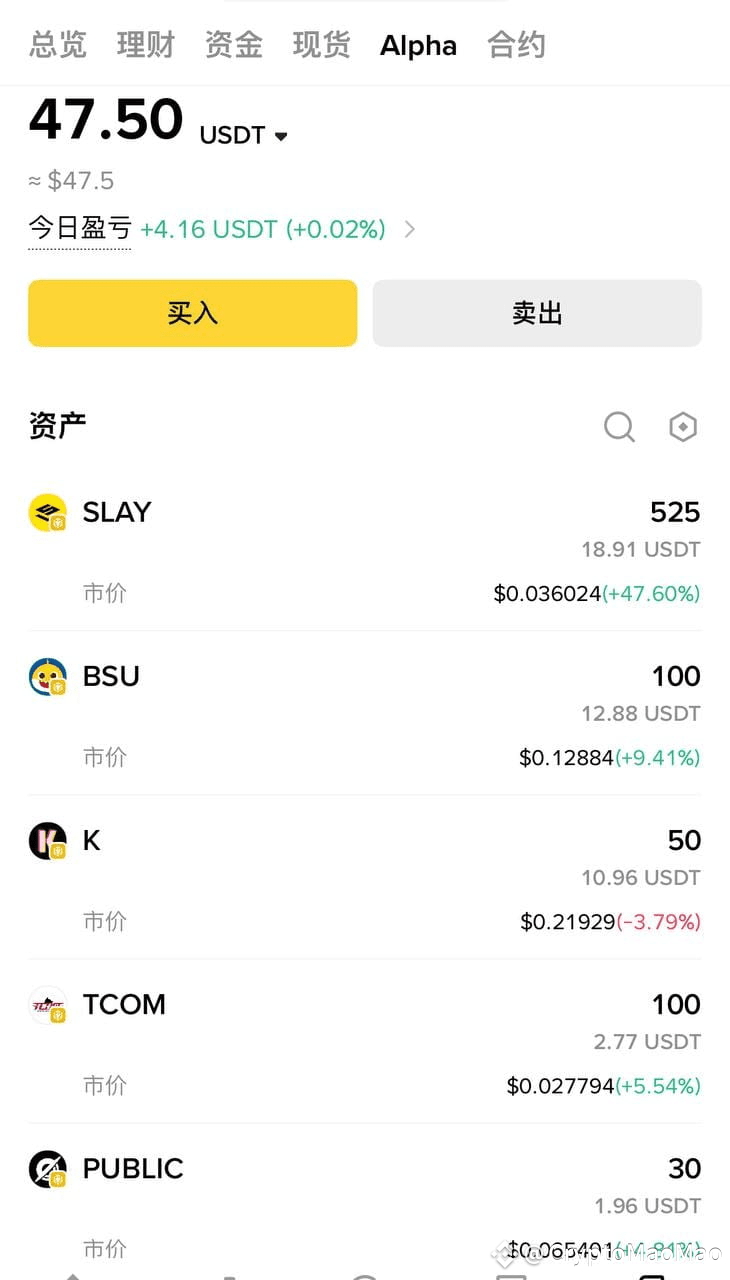The height and width of the screenshot is (1280, 730).
Task: Open the TCOM asset details
Action: tap(365, 1043)
